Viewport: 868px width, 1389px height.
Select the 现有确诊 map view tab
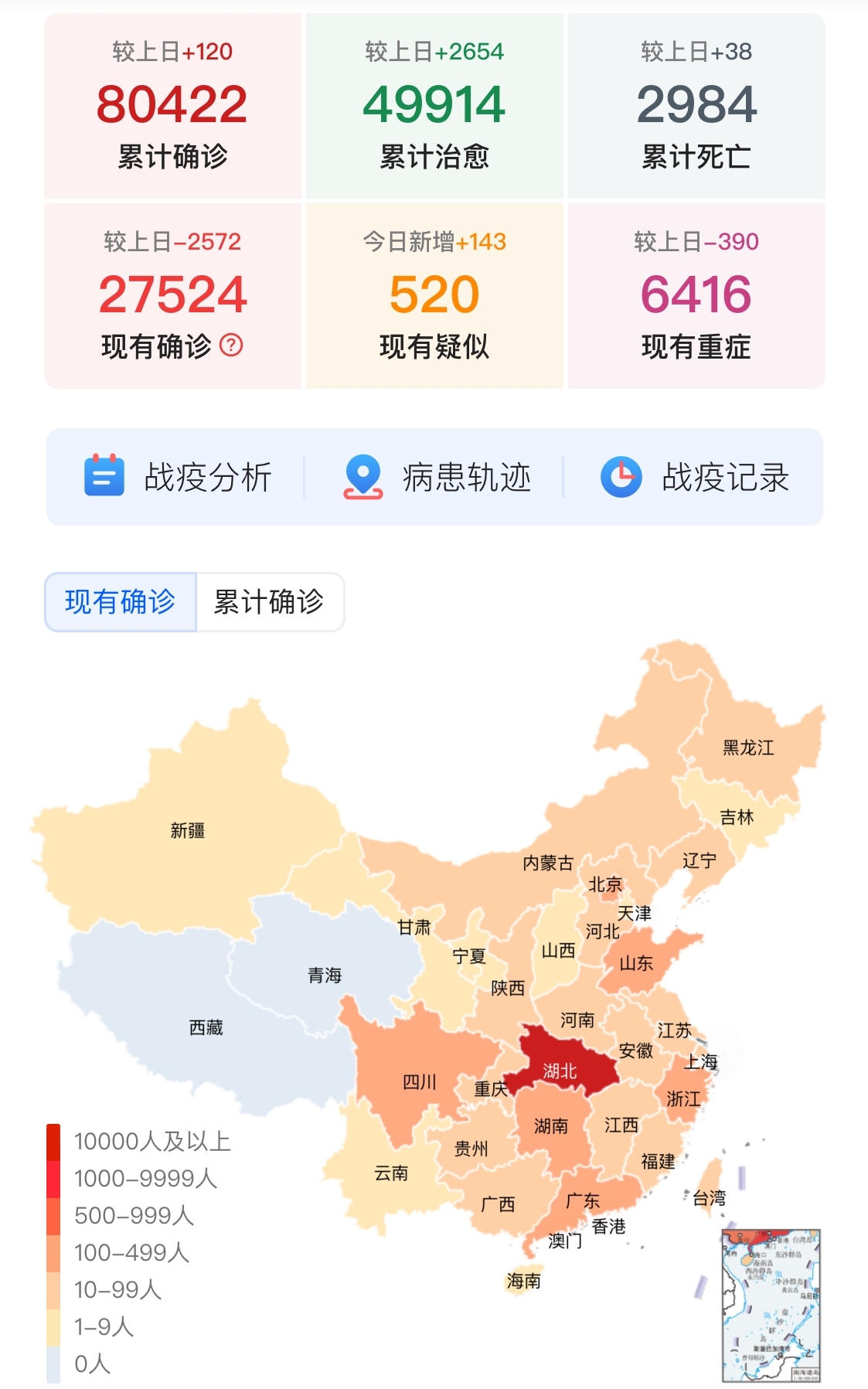tap(118, 603)
